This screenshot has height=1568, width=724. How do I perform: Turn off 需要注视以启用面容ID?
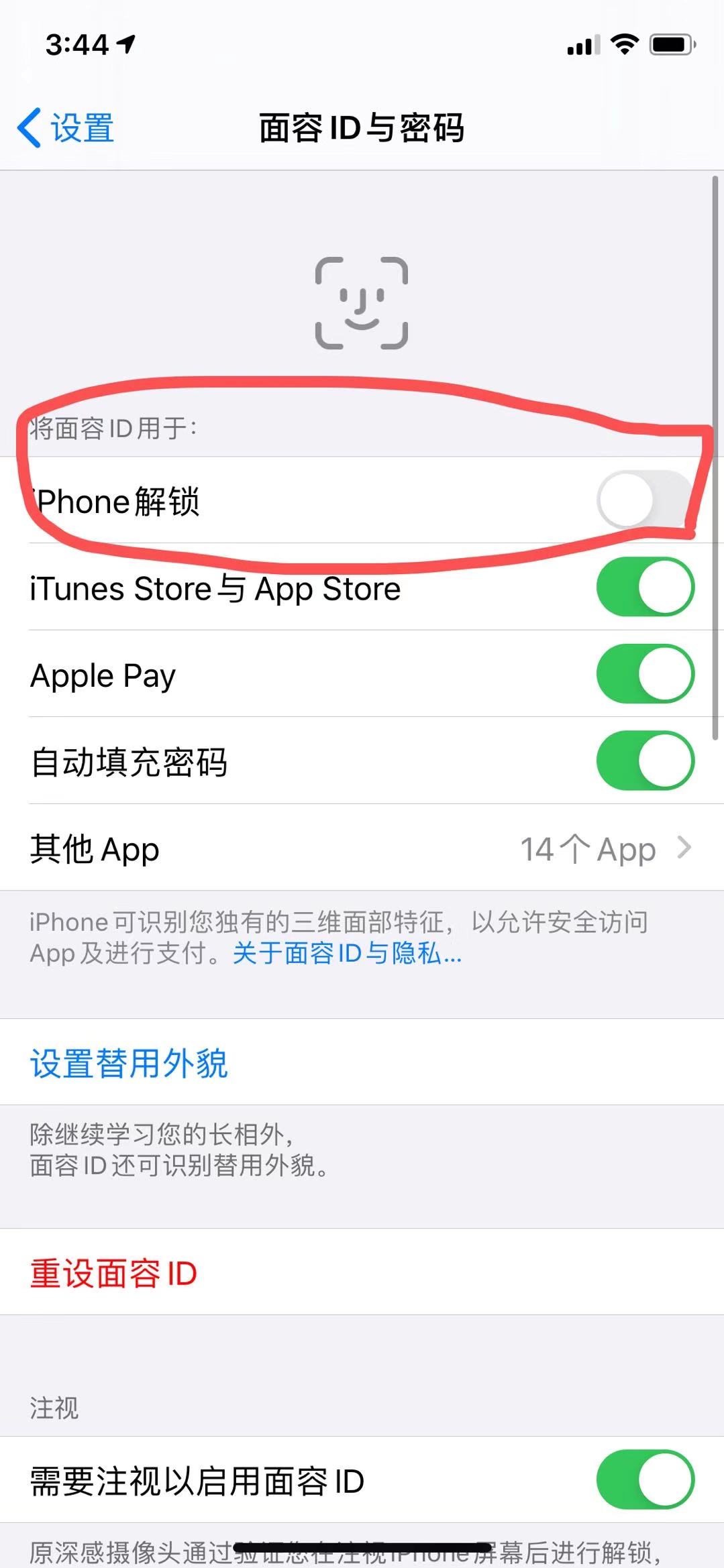[645, 1480]
